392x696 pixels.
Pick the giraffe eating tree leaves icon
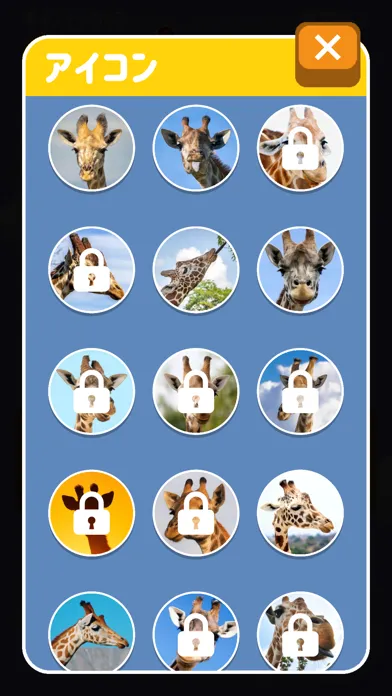pyautogui.click(x=196, y=269)
